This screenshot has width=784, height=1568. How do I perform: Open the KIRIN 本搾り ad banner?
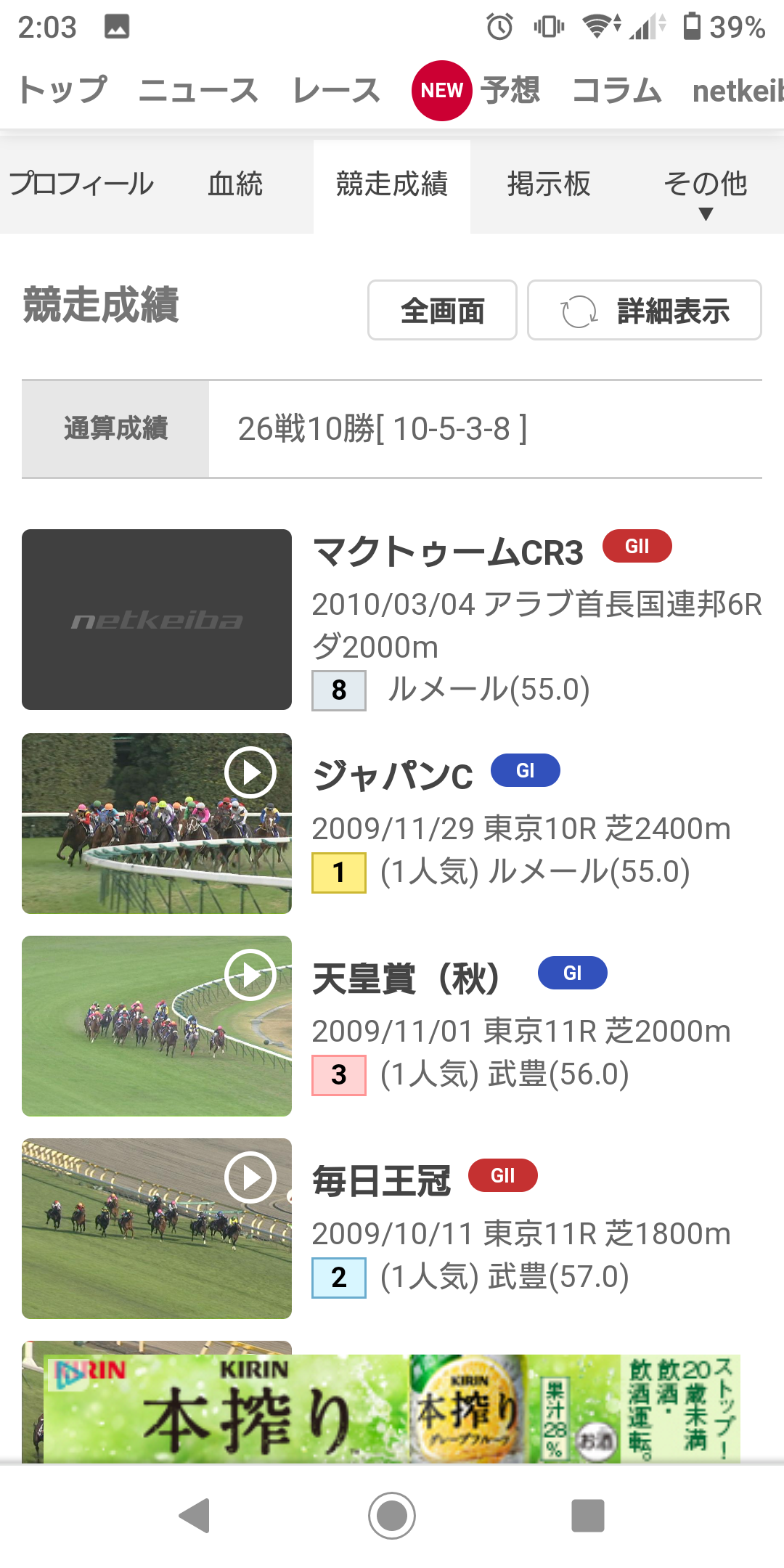click(392, 1408)
